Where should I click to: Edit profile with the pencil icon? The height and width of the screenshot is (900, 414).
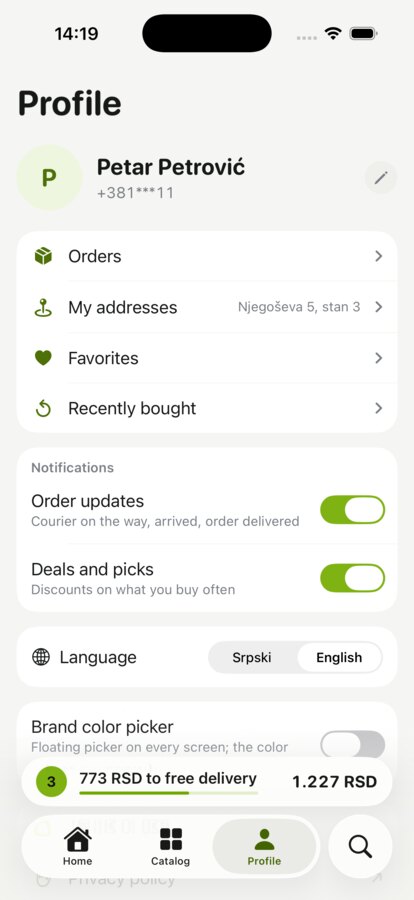pos(381,178)
